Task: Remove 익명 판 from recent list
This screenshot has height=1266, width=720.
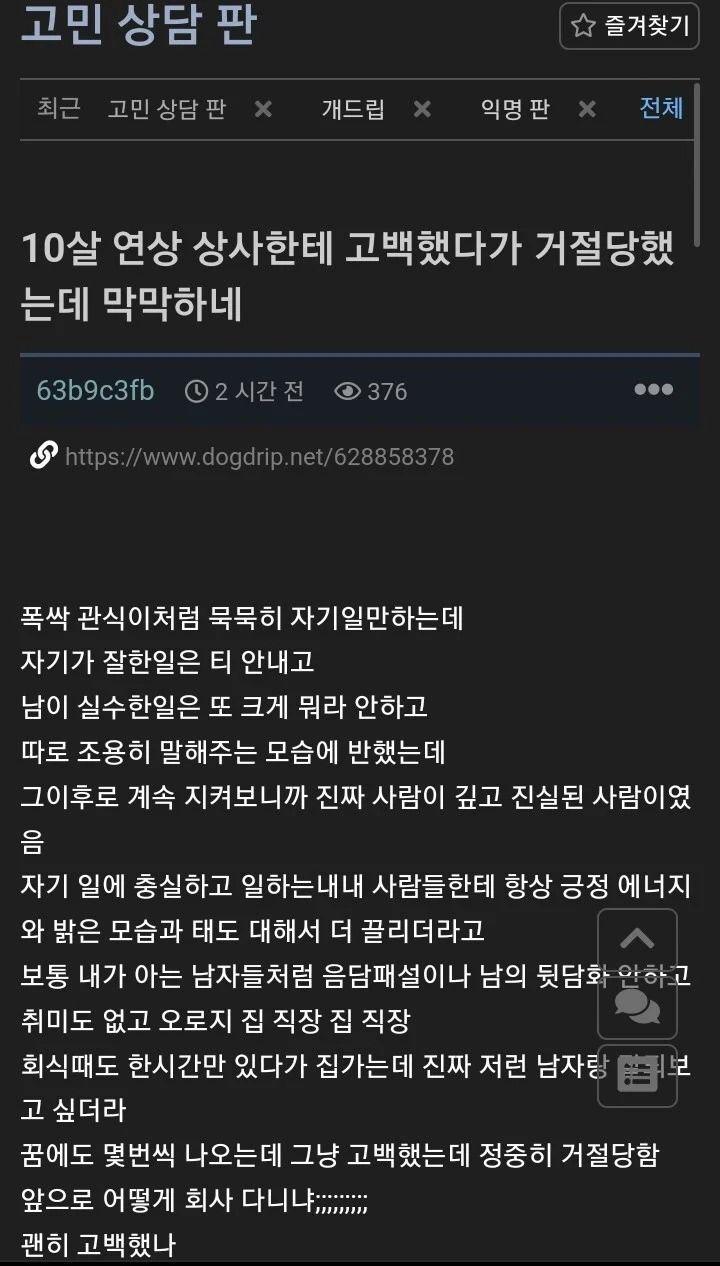Action: pos(587,109)
